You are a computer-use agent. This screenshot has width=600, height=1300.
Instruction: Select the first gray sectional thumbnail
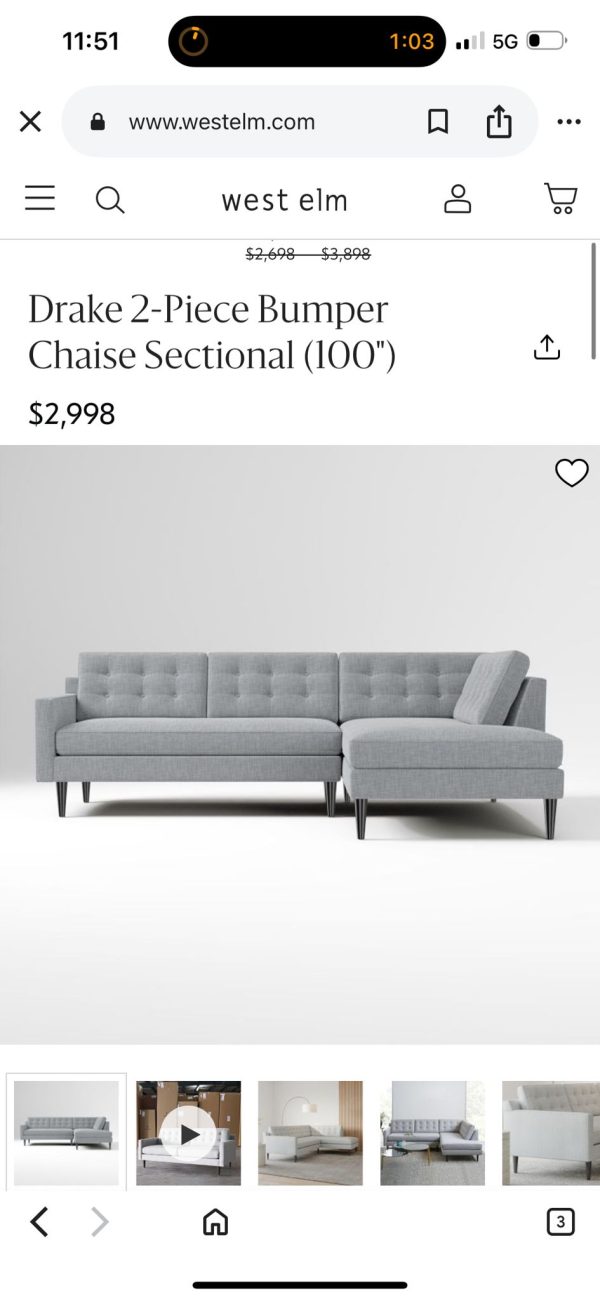tap(67, 1133)
